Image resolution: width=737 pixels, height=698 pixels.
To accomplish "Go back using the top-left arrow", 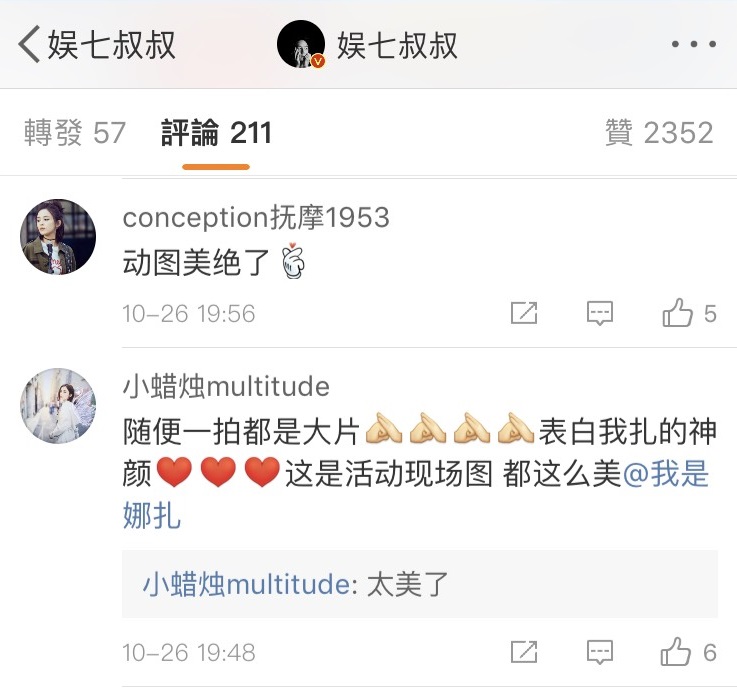I will pyautogui.click(x=30, y=45).
